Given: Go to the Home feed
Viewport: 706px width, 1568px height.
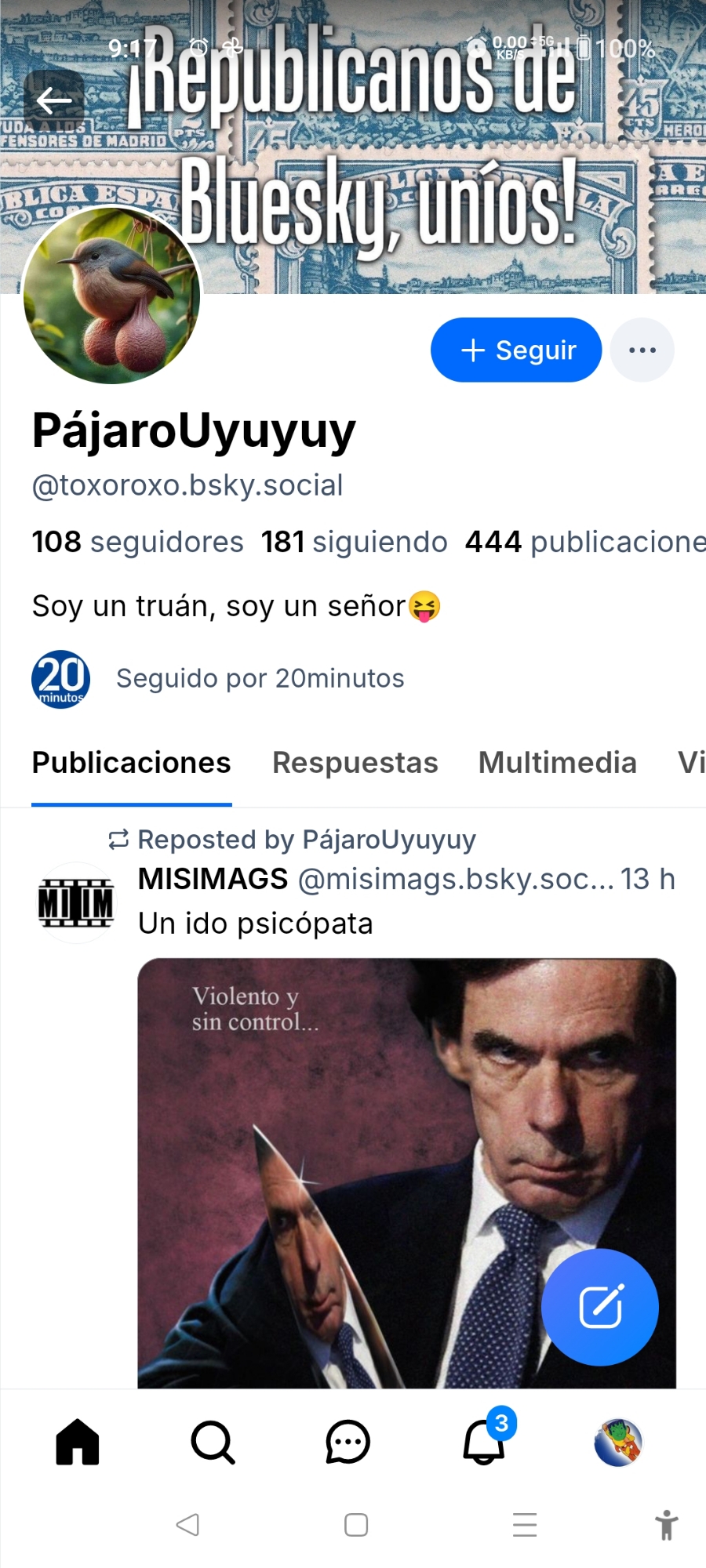Looking at the screenshot, I should pyautogui.click(x=78, y=1442).
